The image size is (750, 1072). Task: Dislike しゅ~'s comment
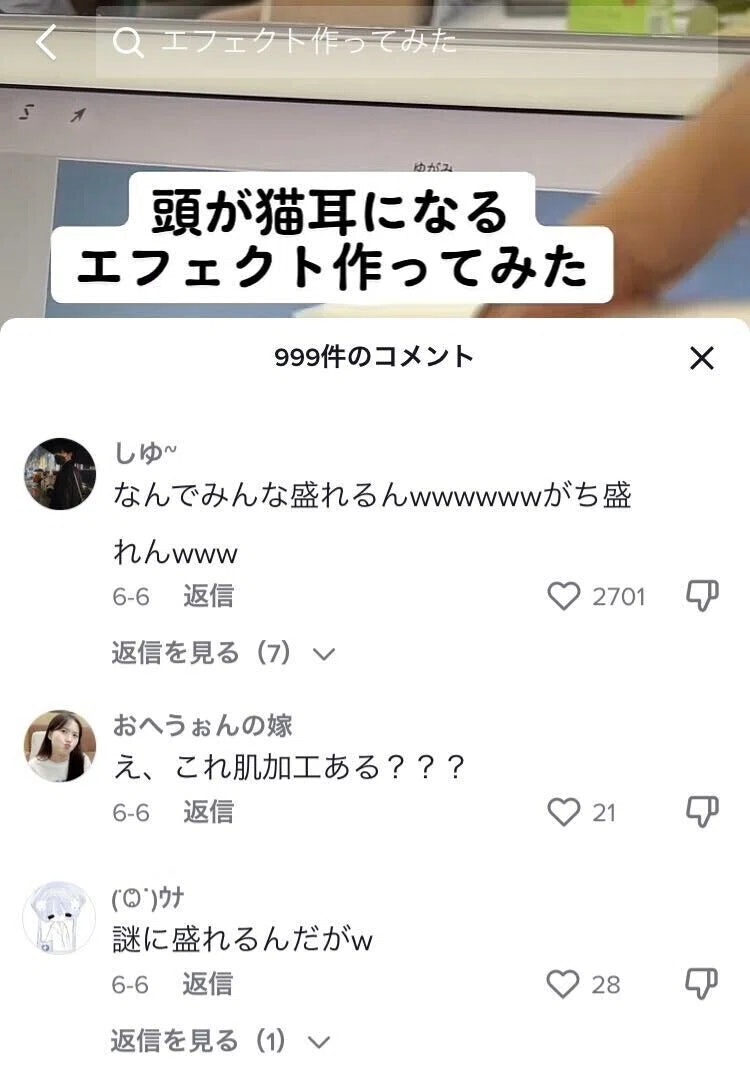[702, 596]
